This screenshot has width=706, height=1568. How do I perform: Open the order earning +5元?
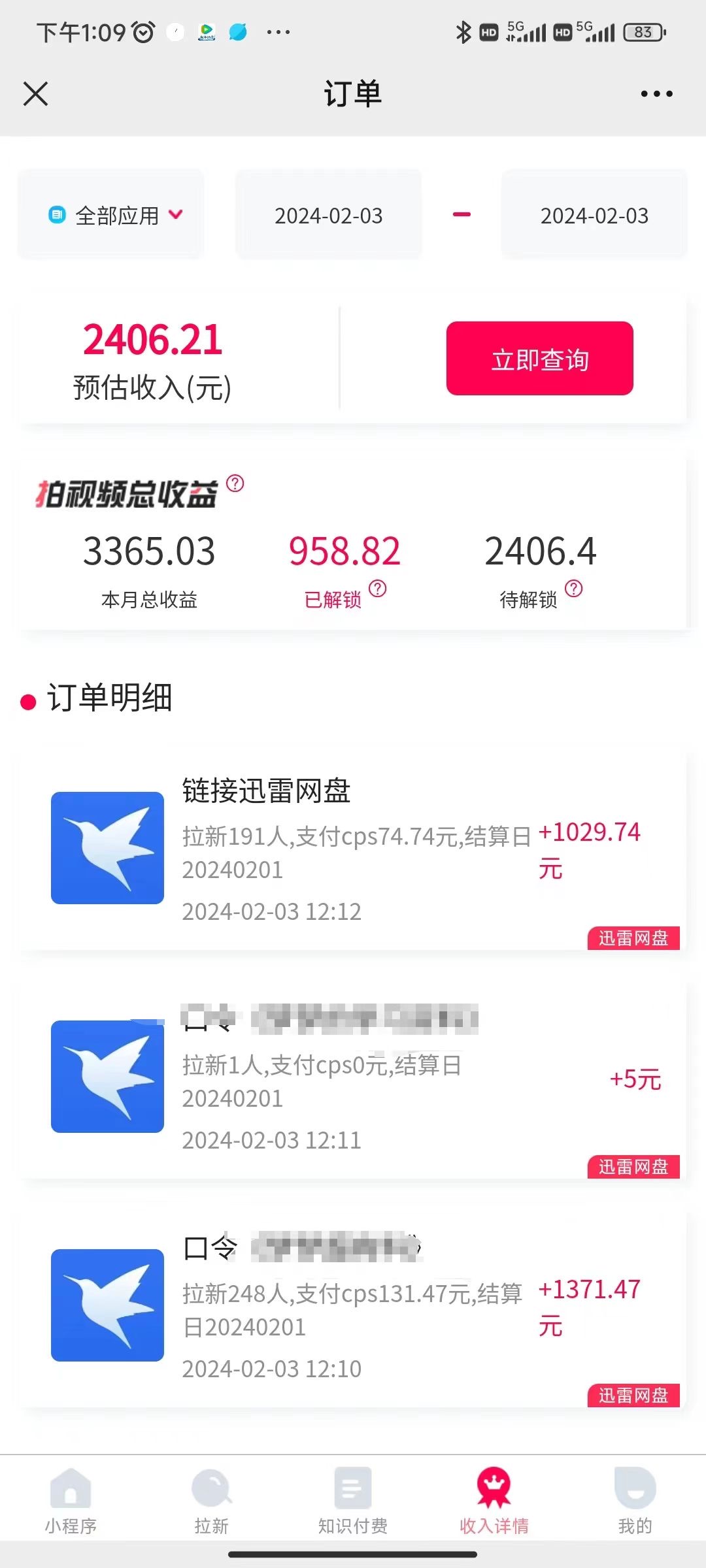(353, 1078)
